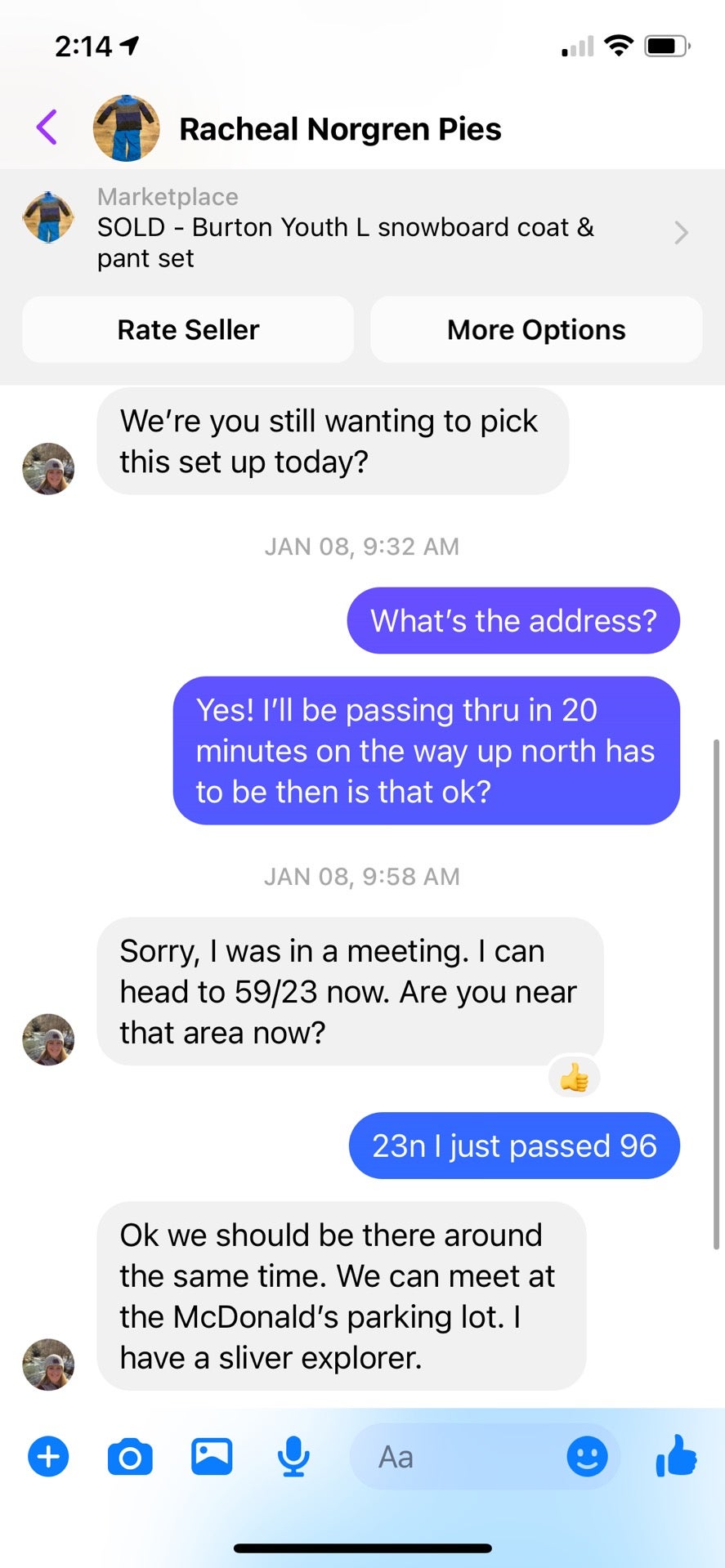The width and height of the screenshot is (725, 1568).
Task: Go back from this conversation
Action: click(x=47, y=127)
